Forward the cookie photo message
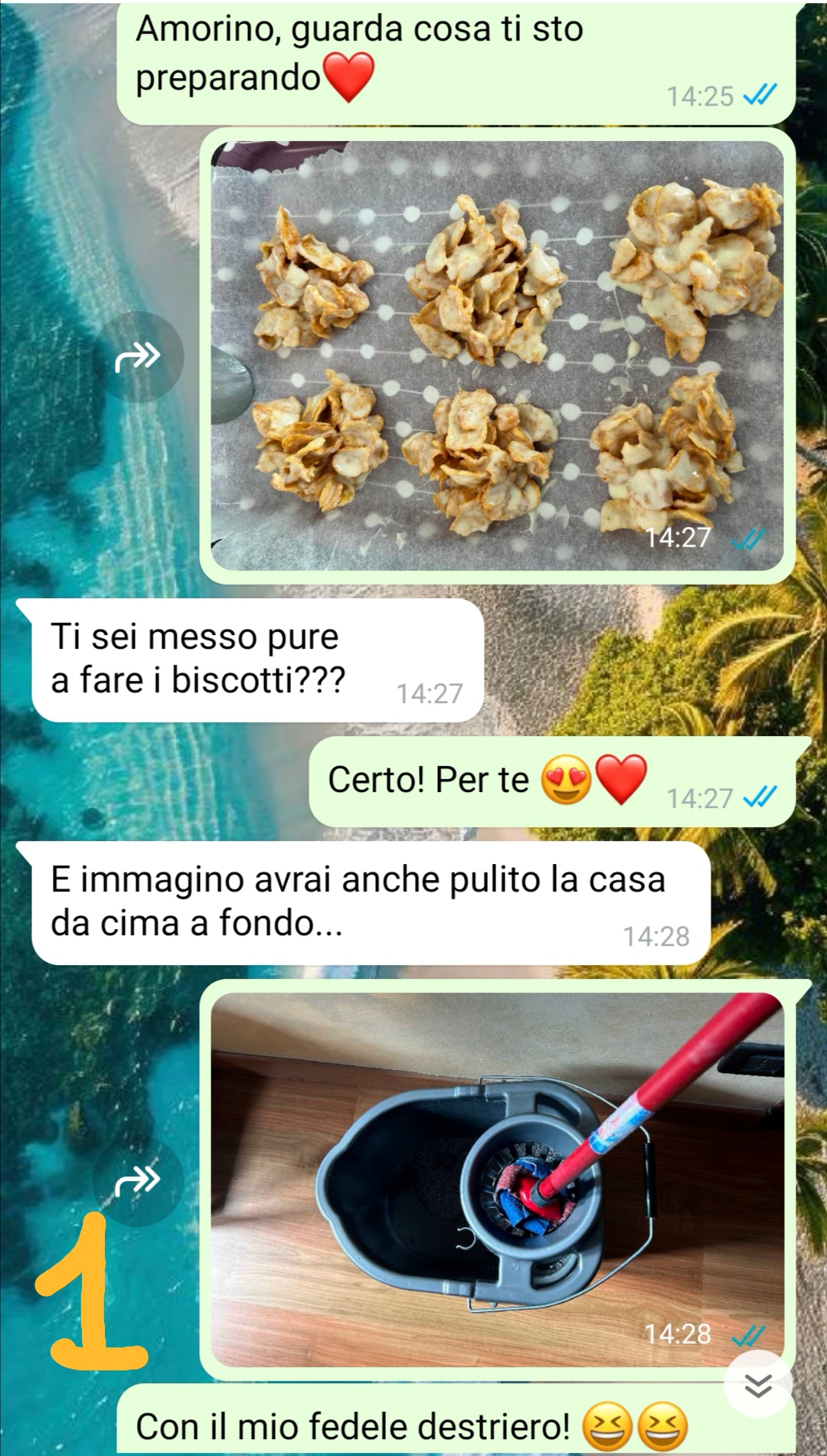This screenshot has height=1456, width=827. (x=138, y=357)
